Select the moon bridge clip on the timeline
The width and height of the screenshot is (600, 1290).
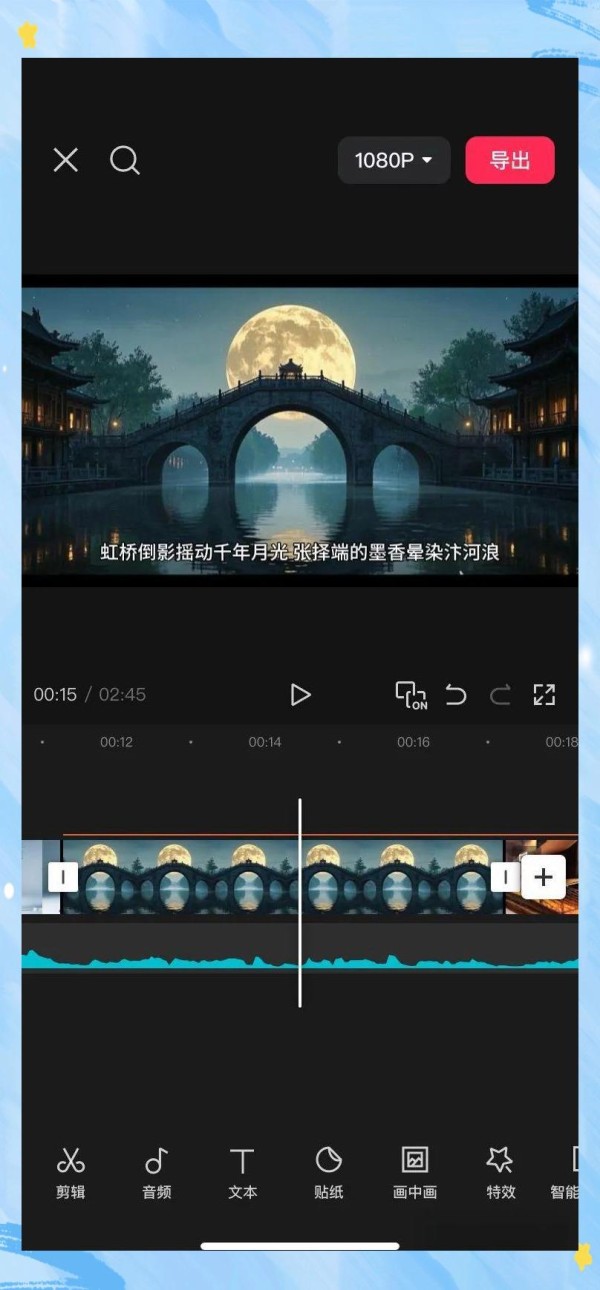[283, 877]
